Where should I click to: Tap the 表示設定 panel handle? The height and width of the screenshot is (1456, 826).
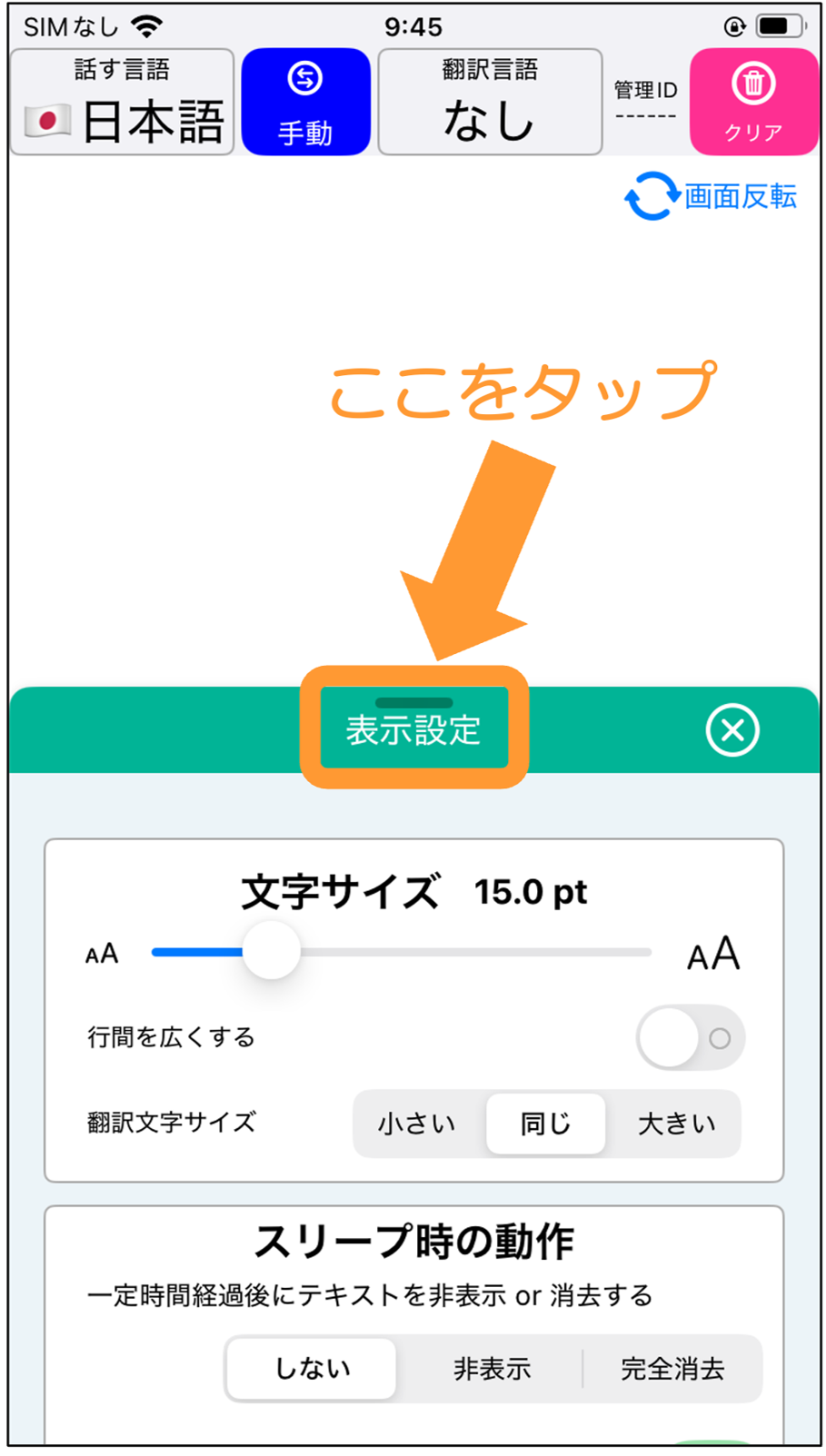pos(414,727)
